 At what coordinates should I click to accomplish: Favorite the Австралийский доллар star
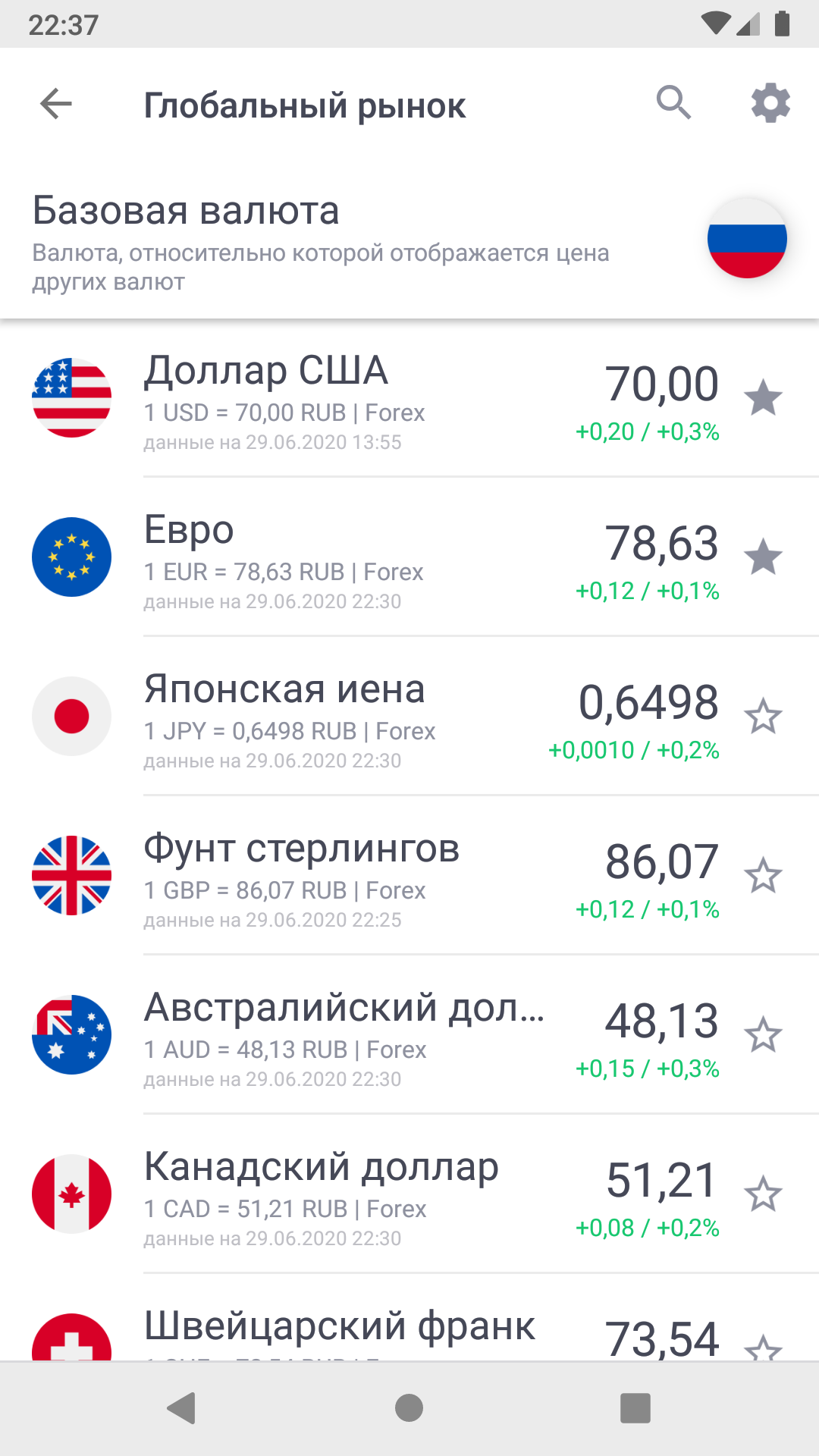[x=763, y=1035]
